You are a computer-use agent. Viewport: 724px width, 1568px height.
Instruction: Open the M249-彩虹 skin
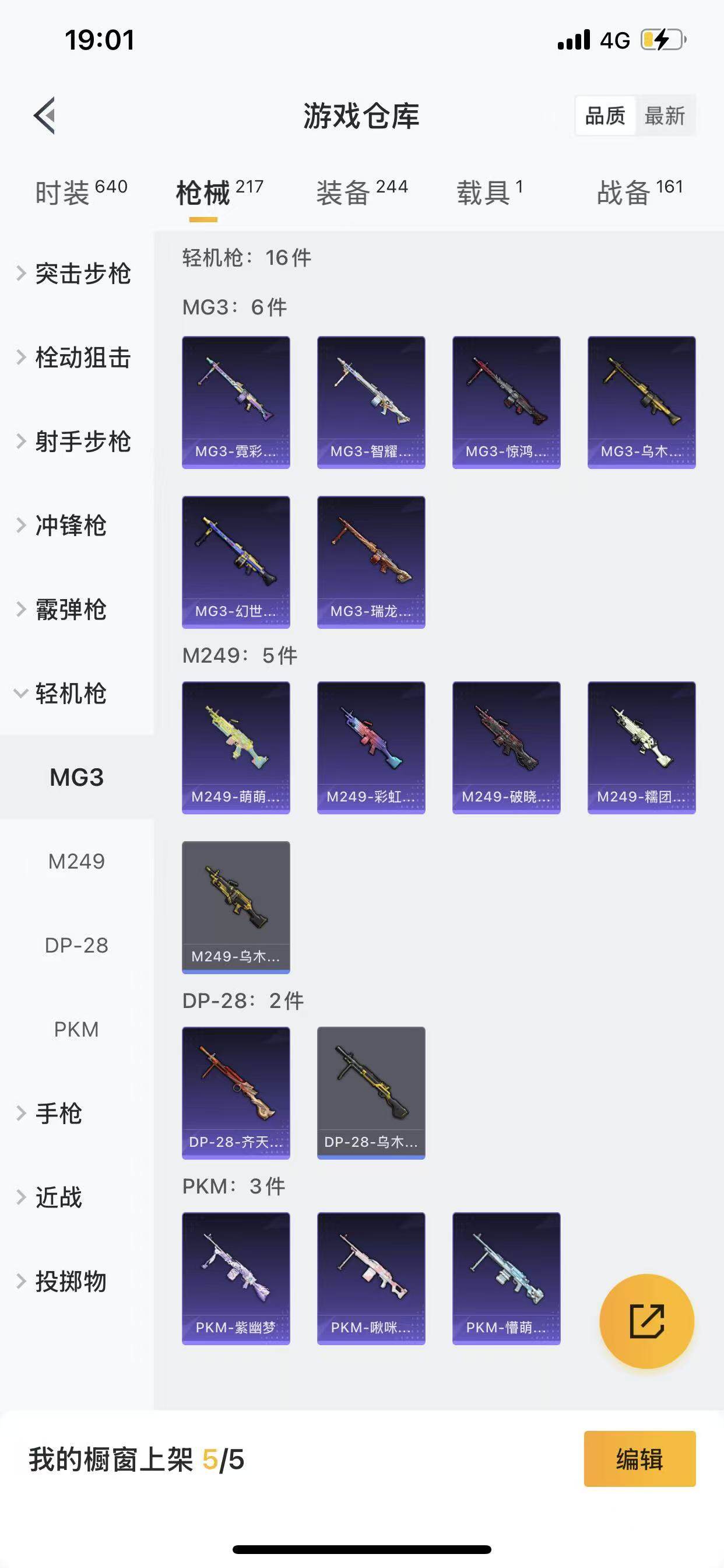[371, 747]
